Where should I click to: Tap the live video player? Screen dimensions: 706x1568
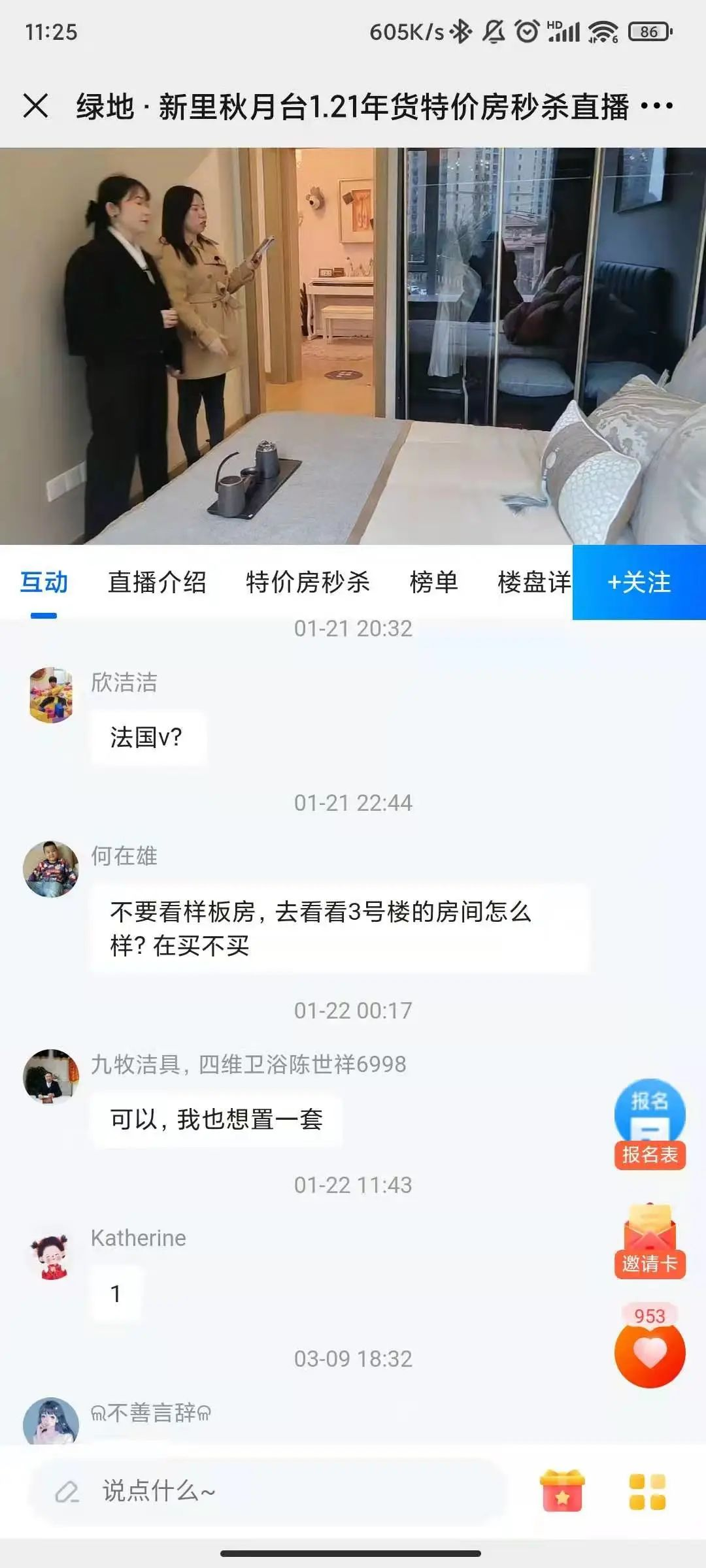click(x=353, y=346)
